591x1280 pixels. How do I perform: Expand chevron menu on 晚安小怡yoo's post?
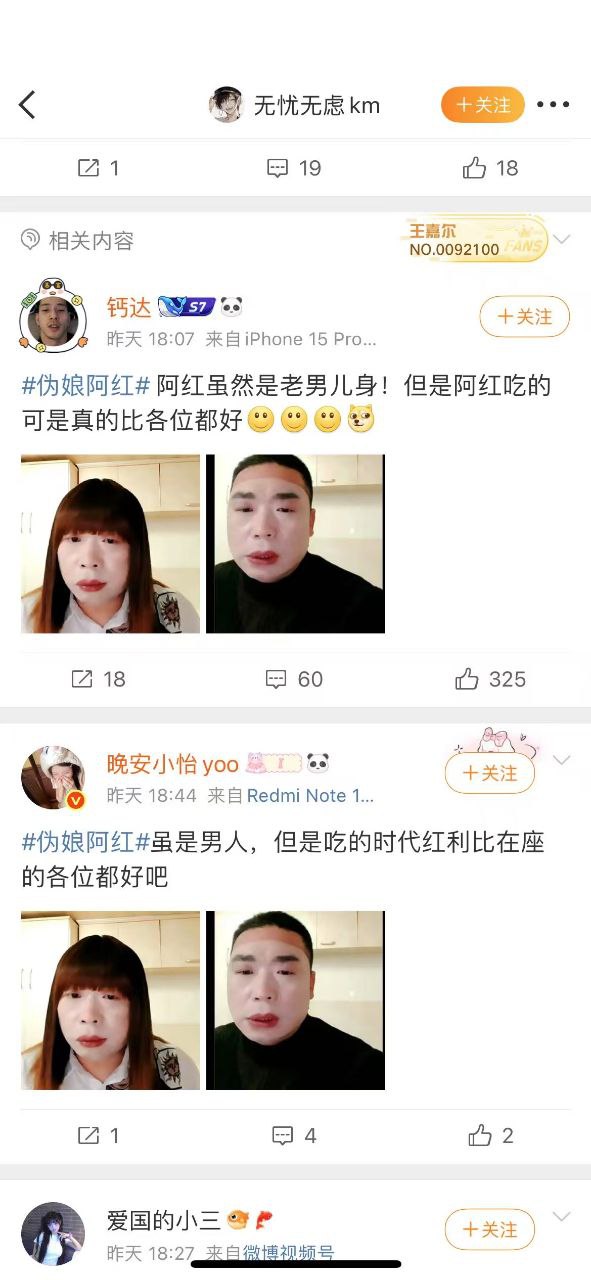562,761
